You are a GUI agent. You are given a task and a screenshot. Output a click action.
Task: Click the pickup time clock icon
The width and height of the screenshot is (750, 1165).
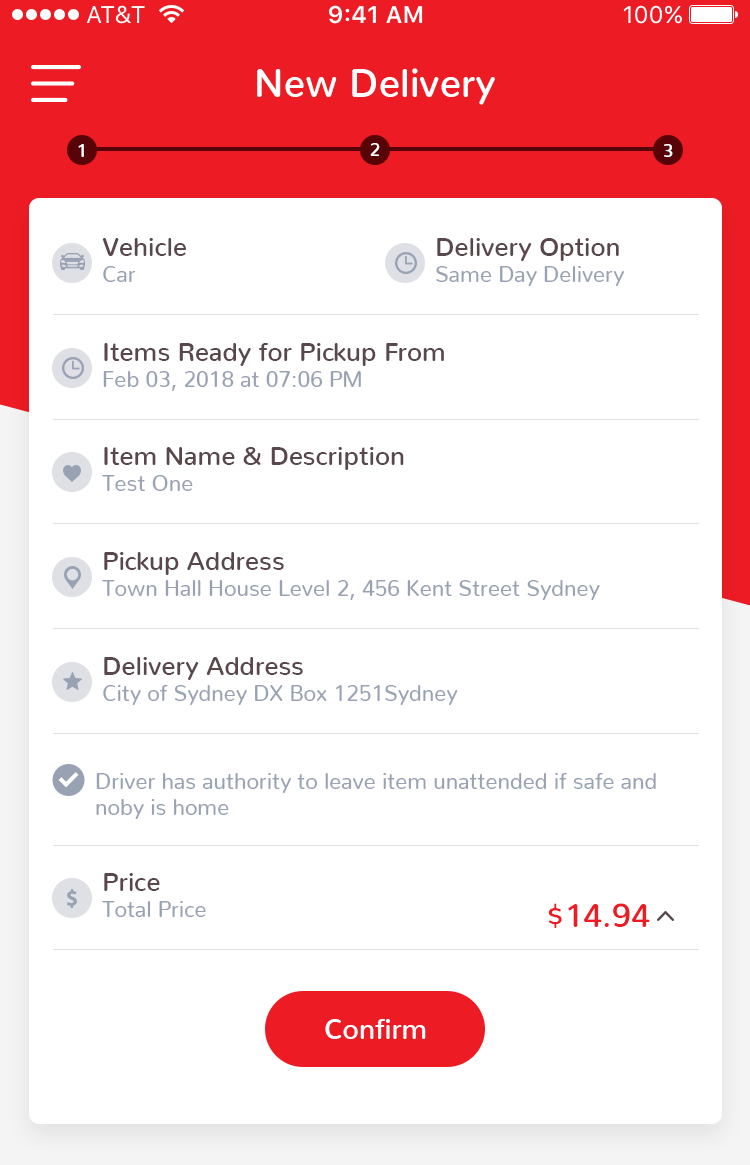pyautogui.click(x=71, y=368)
